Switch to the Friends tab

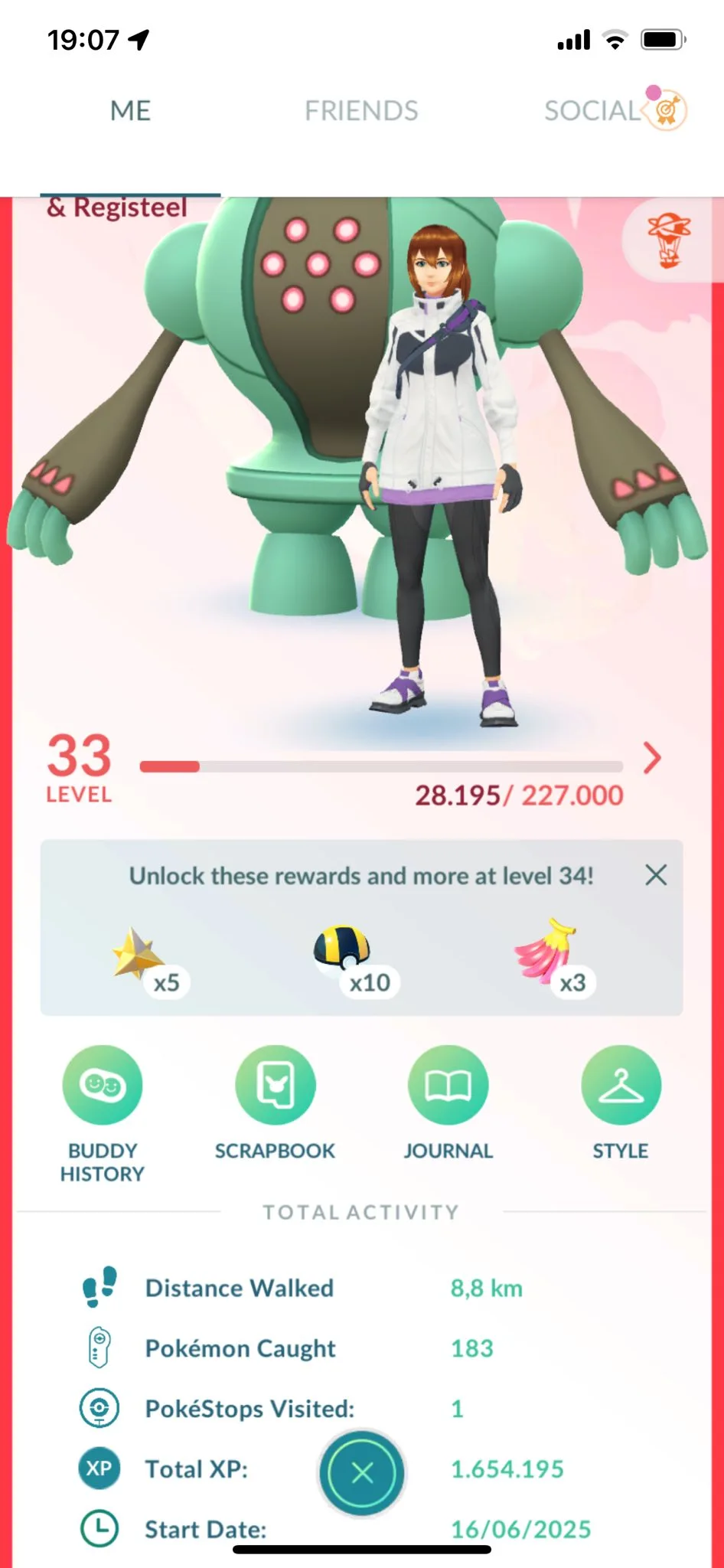tap(361, 111)
